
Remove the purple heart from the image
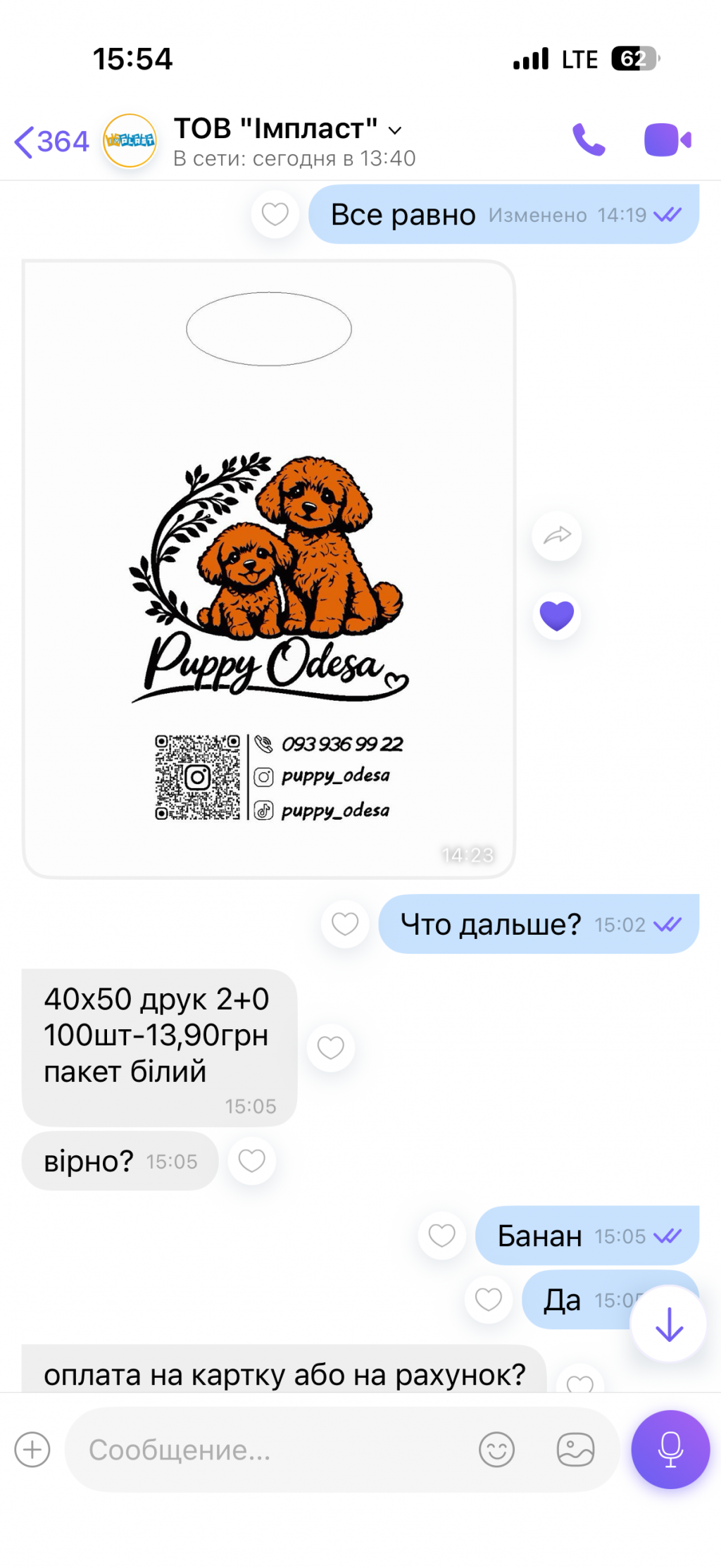[x=557, y=616]
